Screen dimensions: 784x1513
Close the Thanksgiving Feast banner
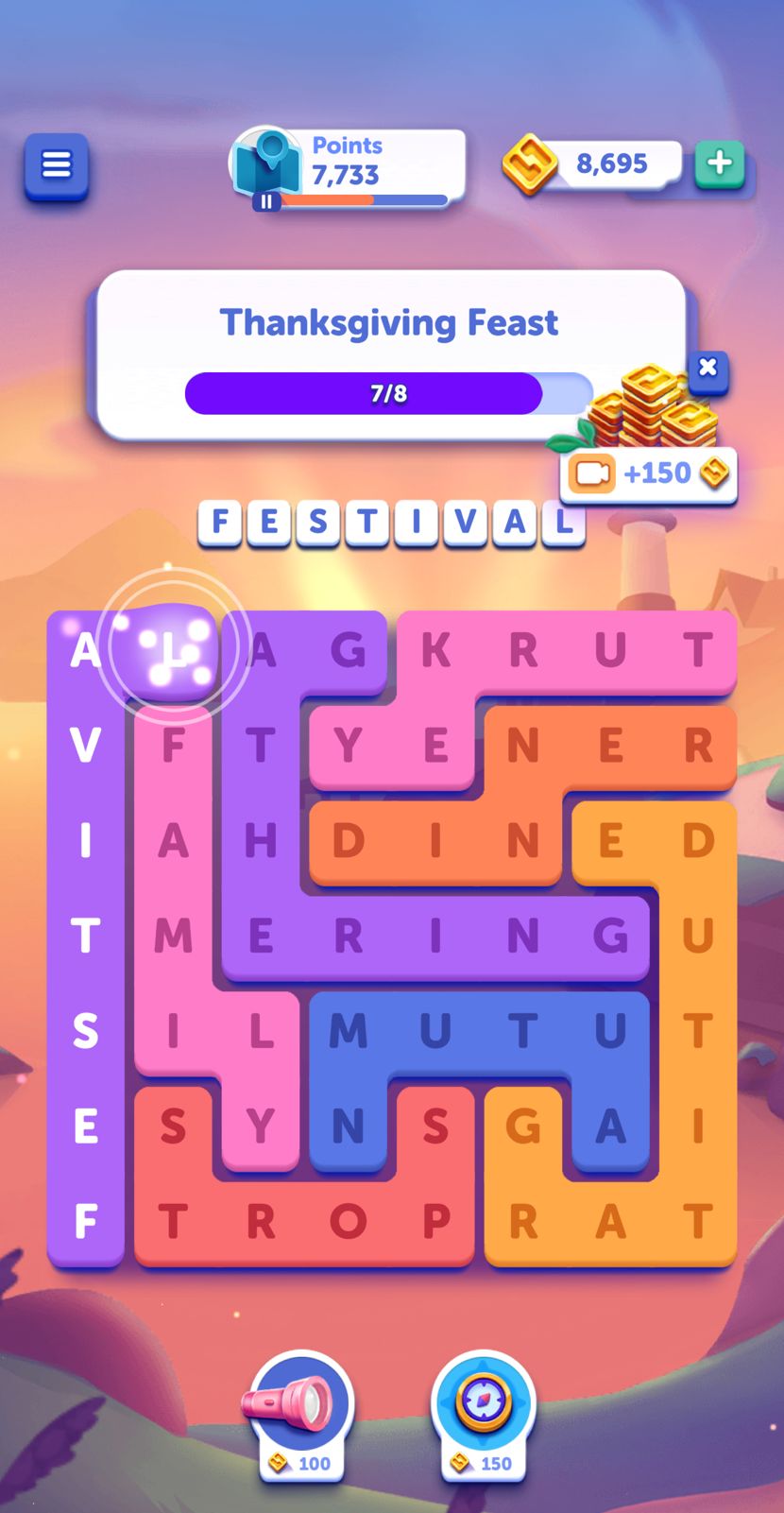click(x=708, y=369)
